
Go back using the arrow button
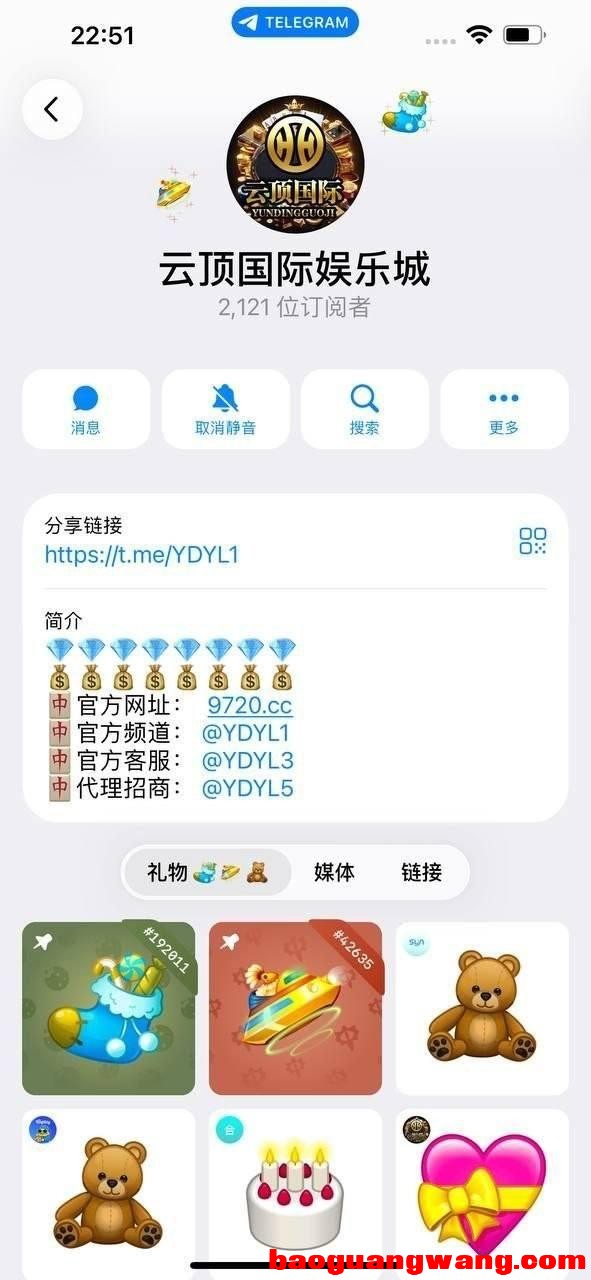[52, 109]
